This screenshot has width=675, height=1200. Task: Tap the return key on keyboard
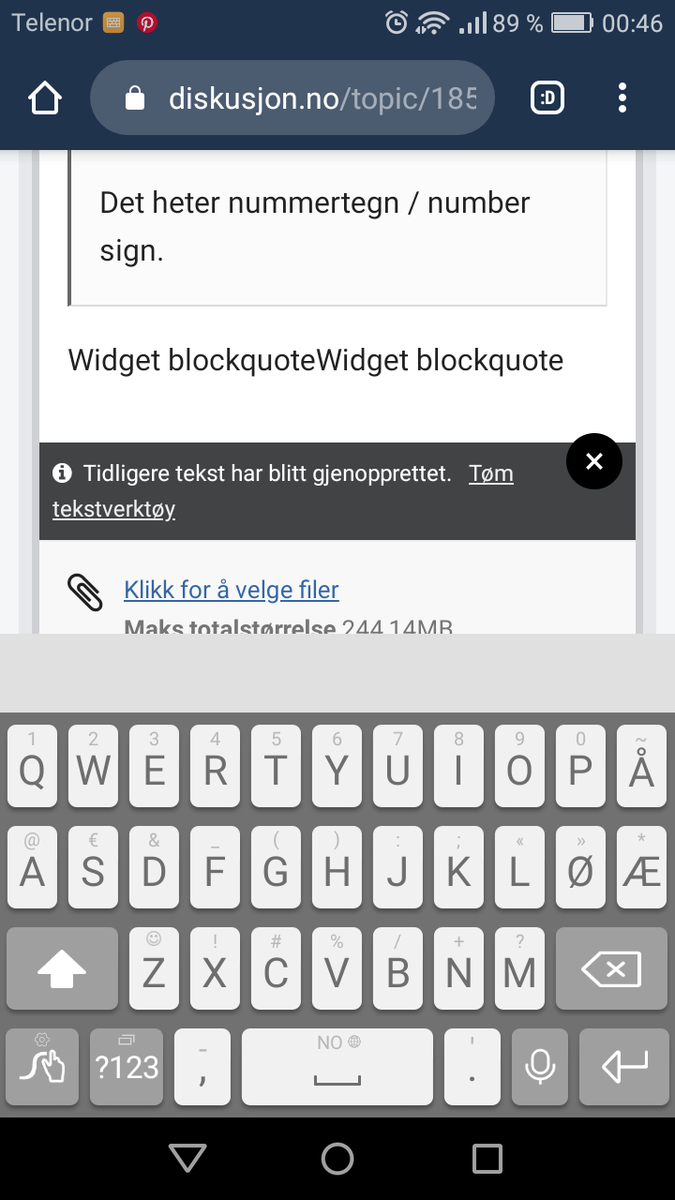tap(624, 1067)
